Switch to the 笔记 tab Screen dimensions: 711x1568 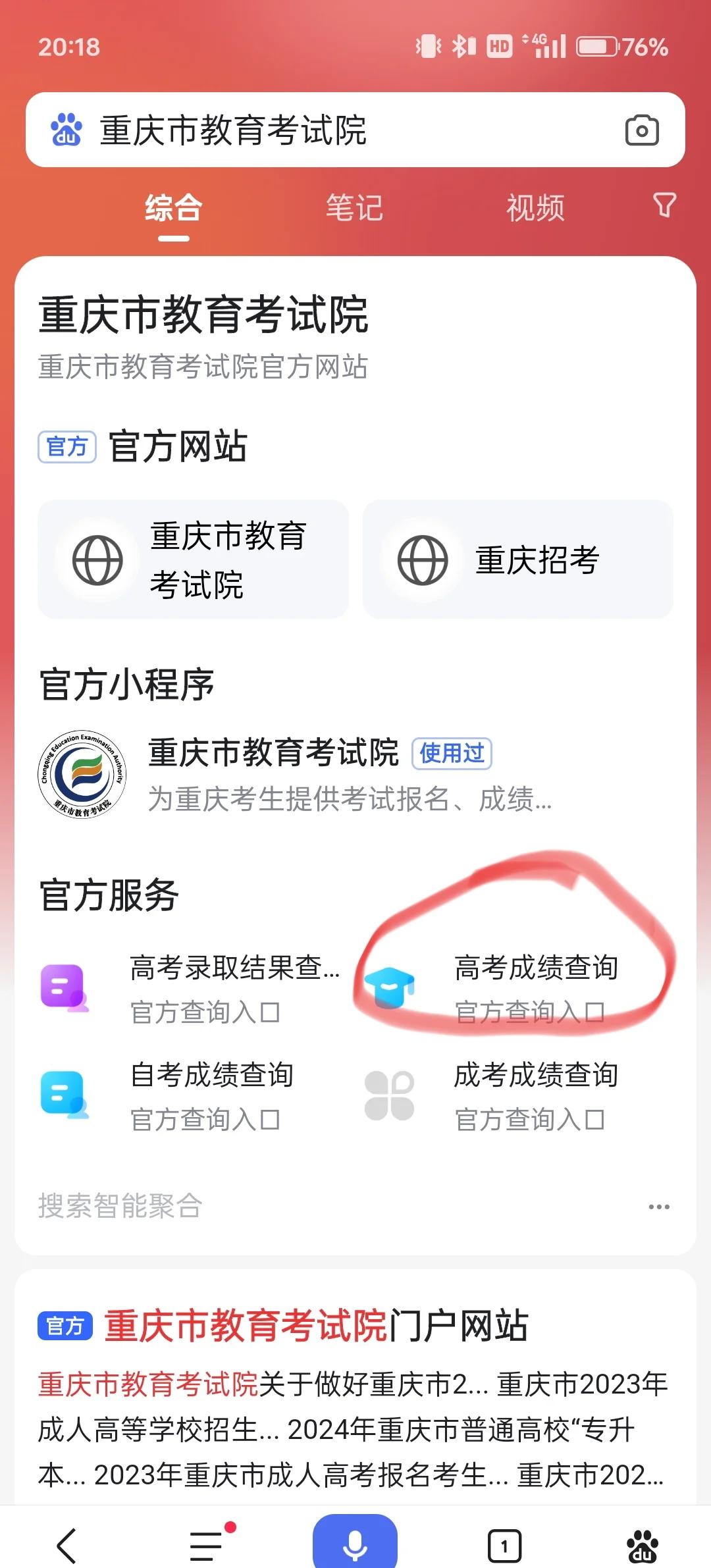click(x=354, y=208)
